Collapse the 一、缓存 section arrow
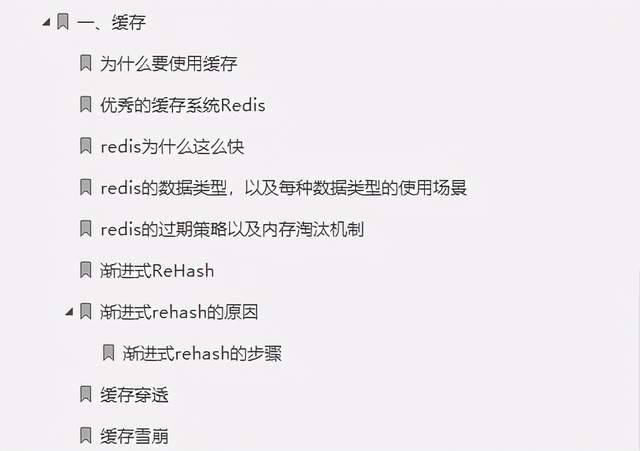This screenshot has width=640, height=451. [46, 21]
